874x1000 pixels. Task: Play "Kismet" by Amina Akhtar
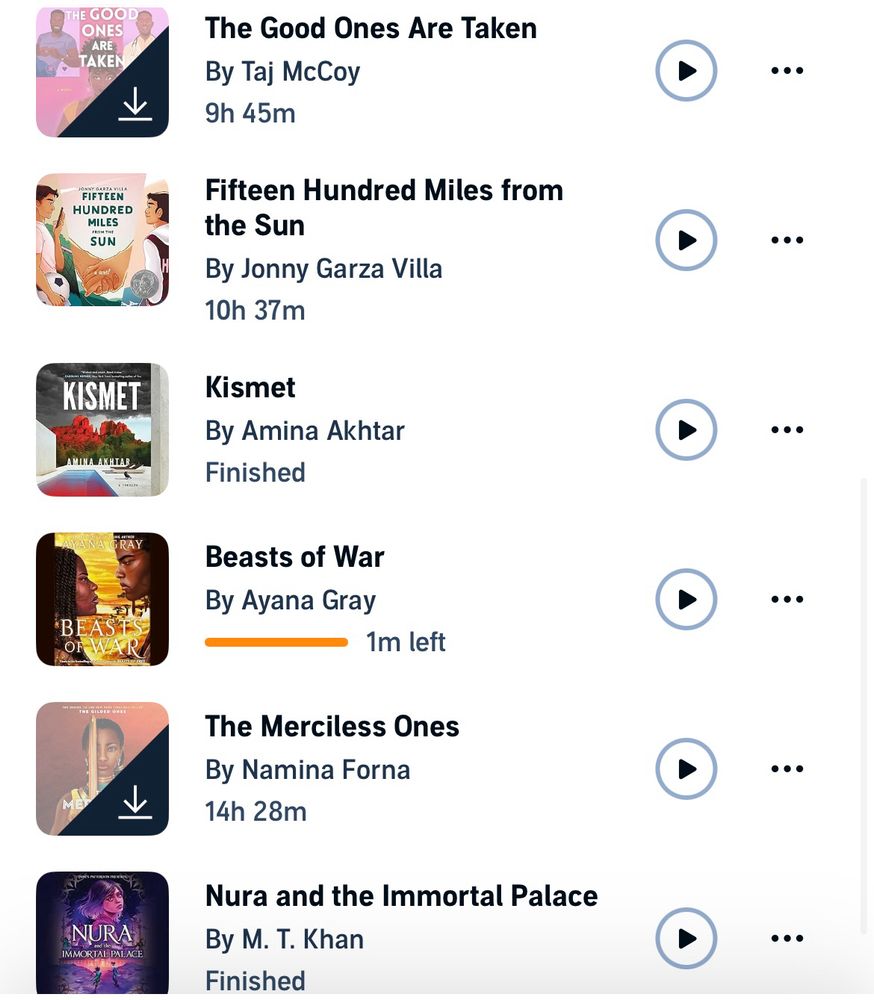coord(686,430)
